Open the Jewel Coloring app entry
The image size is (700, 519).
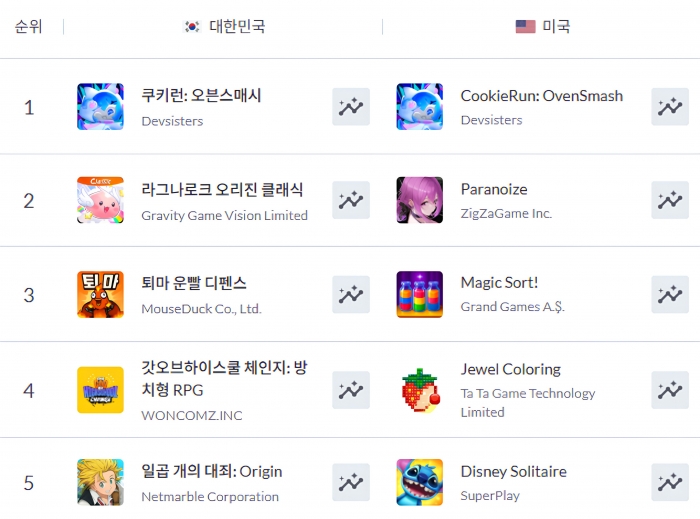pyautogui.click(x=510, y=369)
